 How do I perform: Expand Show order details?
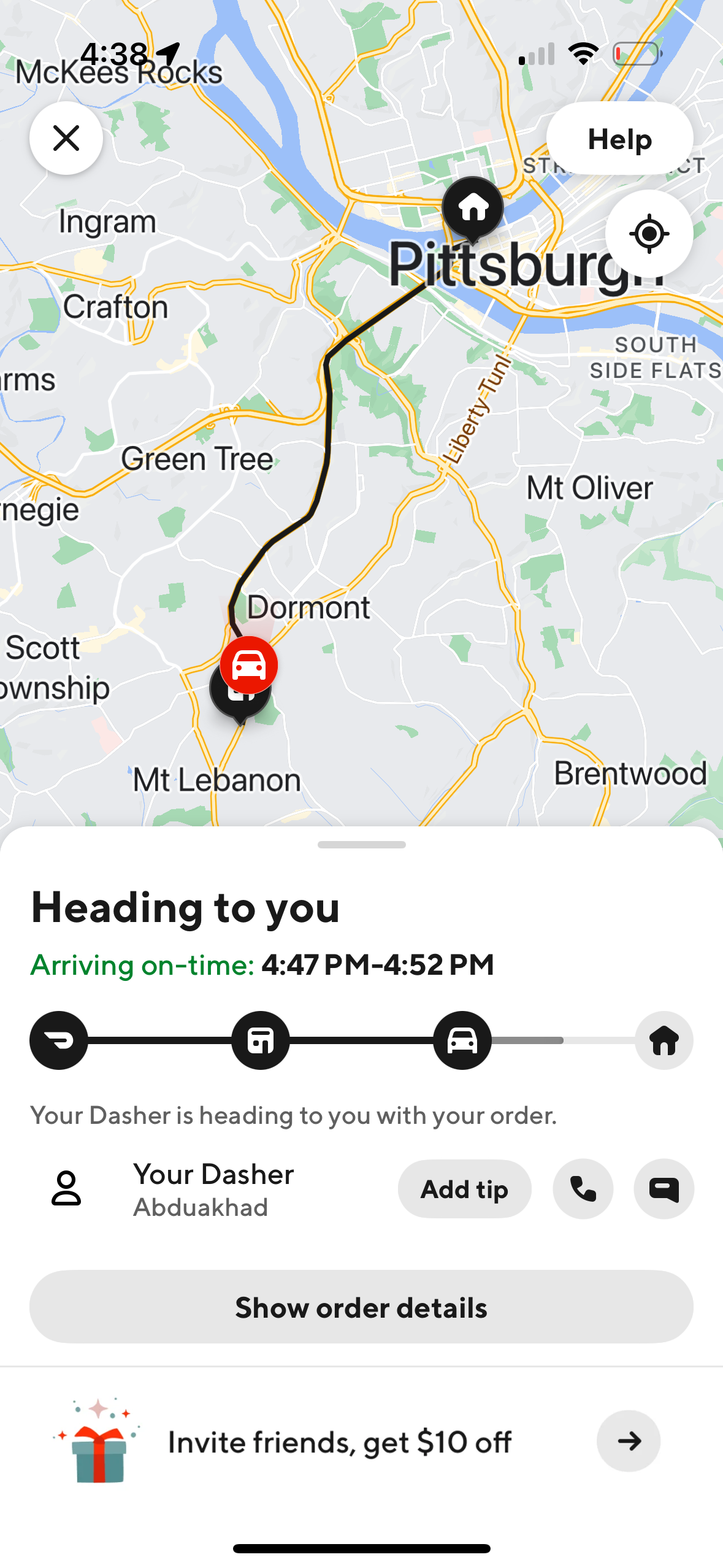coord(361,1307)
